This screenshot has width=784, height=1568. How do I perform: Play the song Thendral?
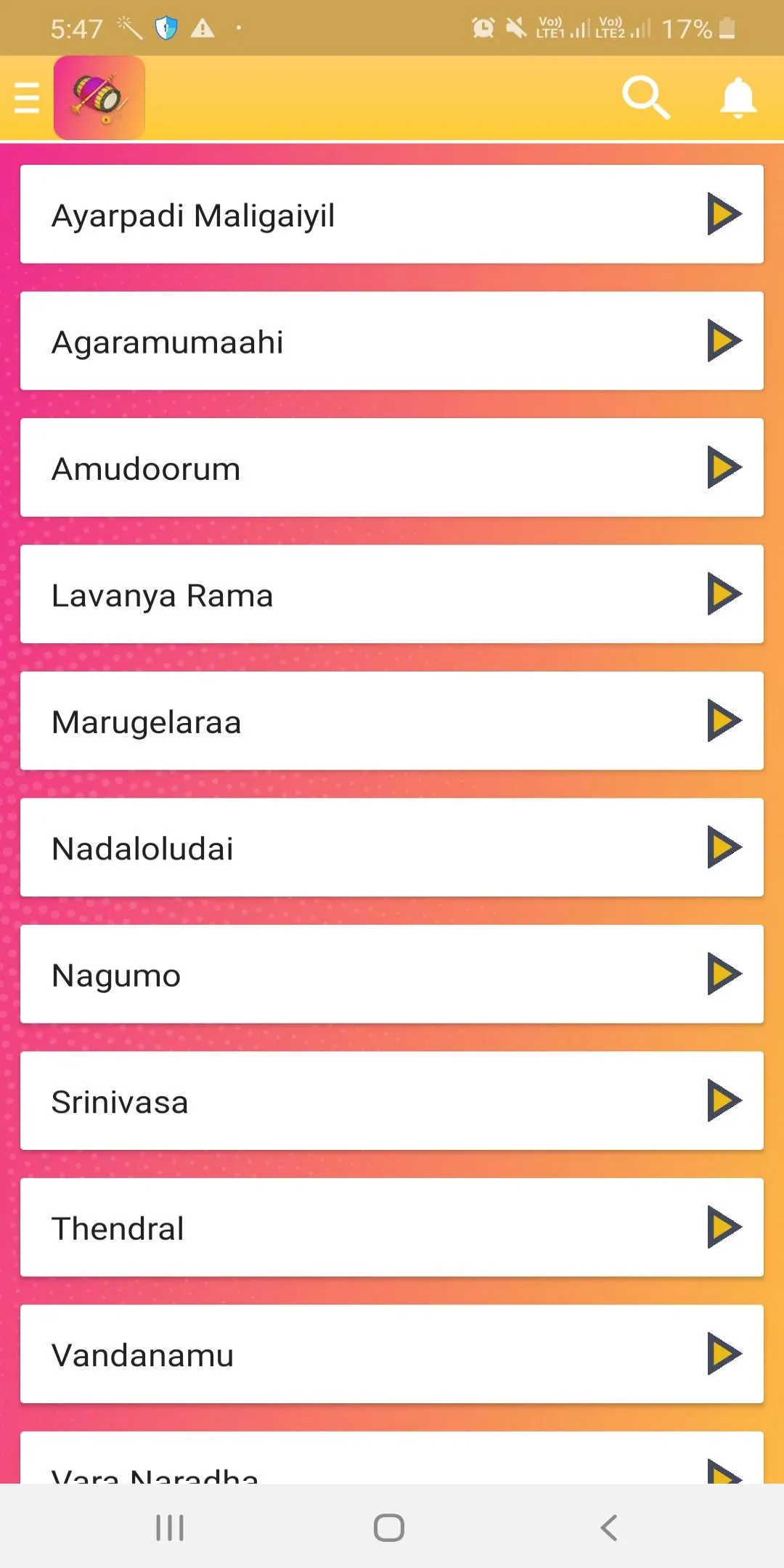pos(724,1228)
